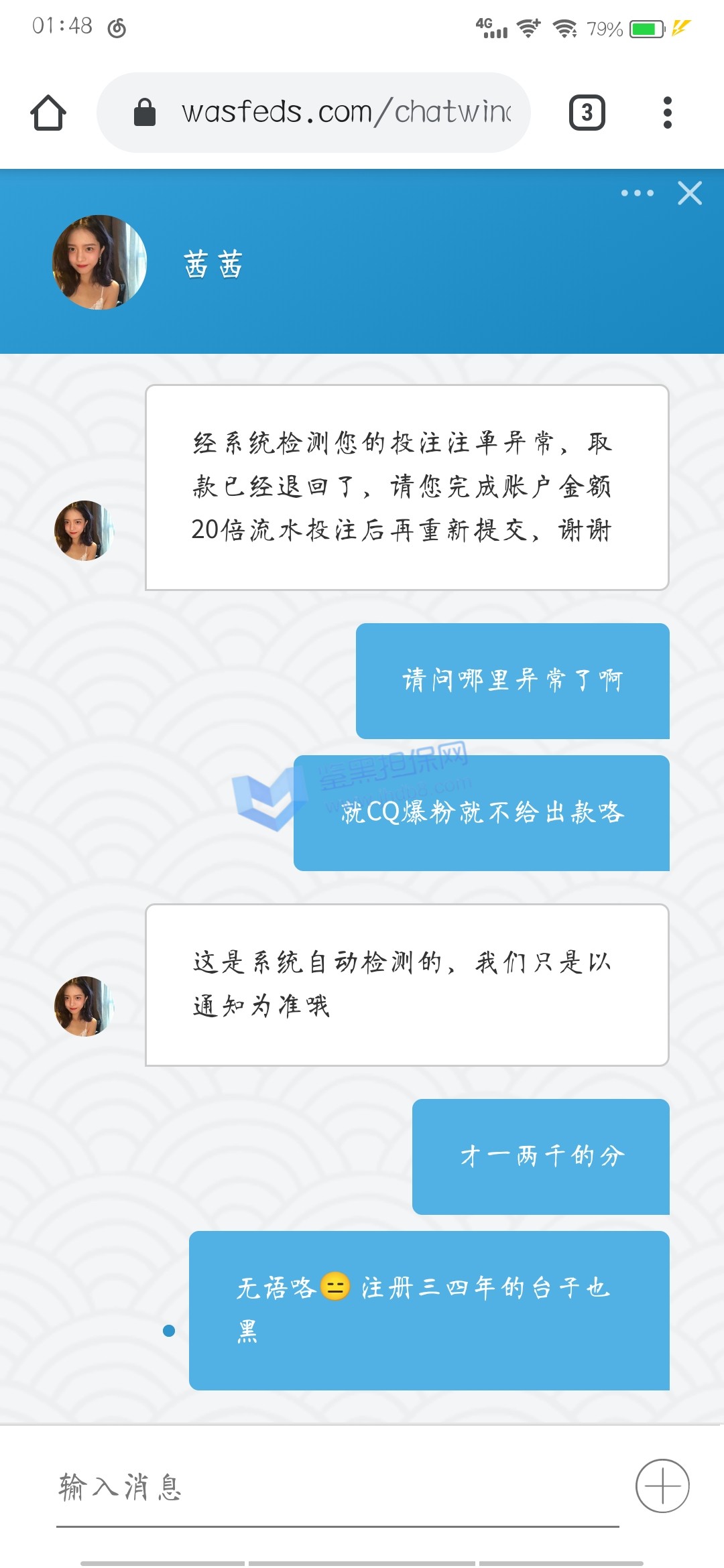Screen dimensions: 724x1568
Task: Open the browser overflow menu
Action: coord(667,113)
